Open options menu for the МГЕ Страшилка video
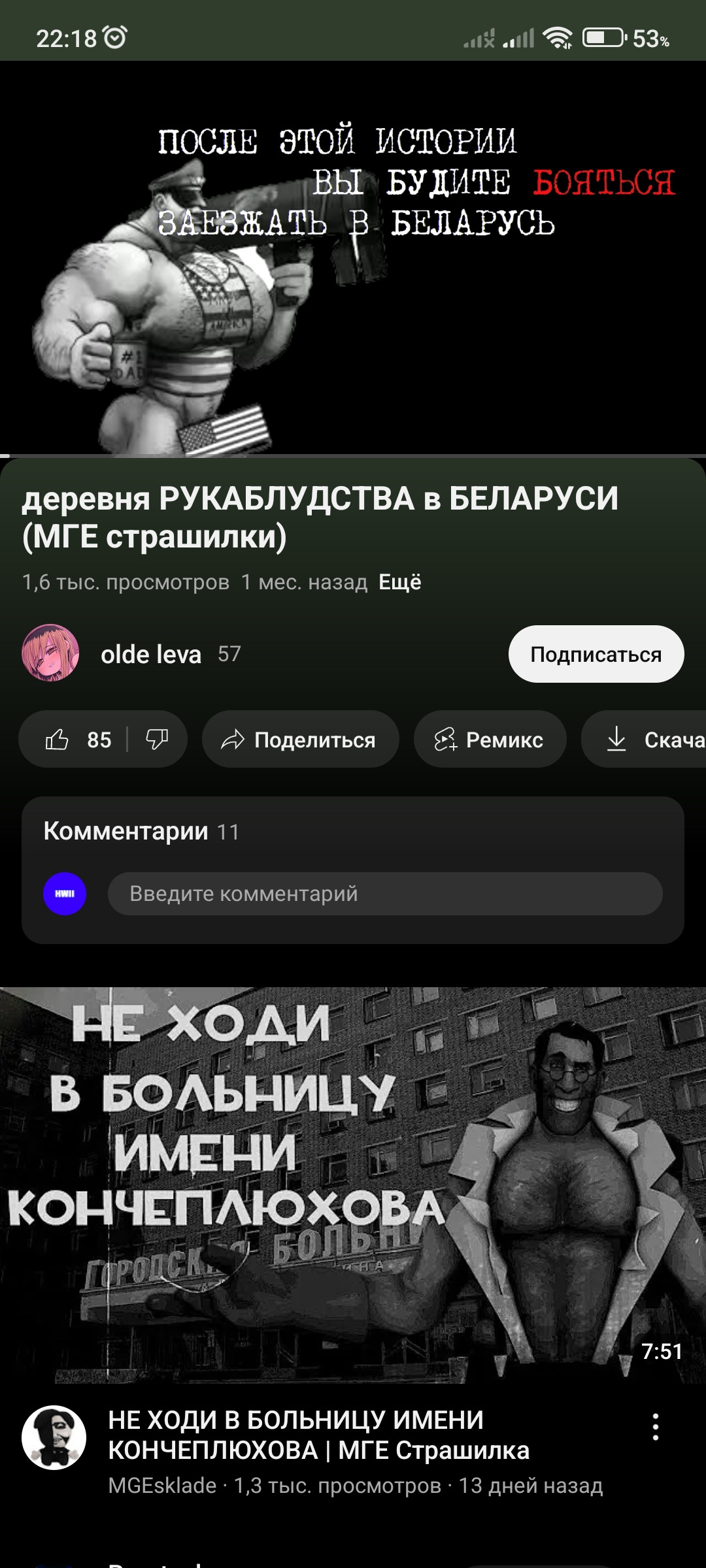 pyautogui.click(x=656, y=1427)
